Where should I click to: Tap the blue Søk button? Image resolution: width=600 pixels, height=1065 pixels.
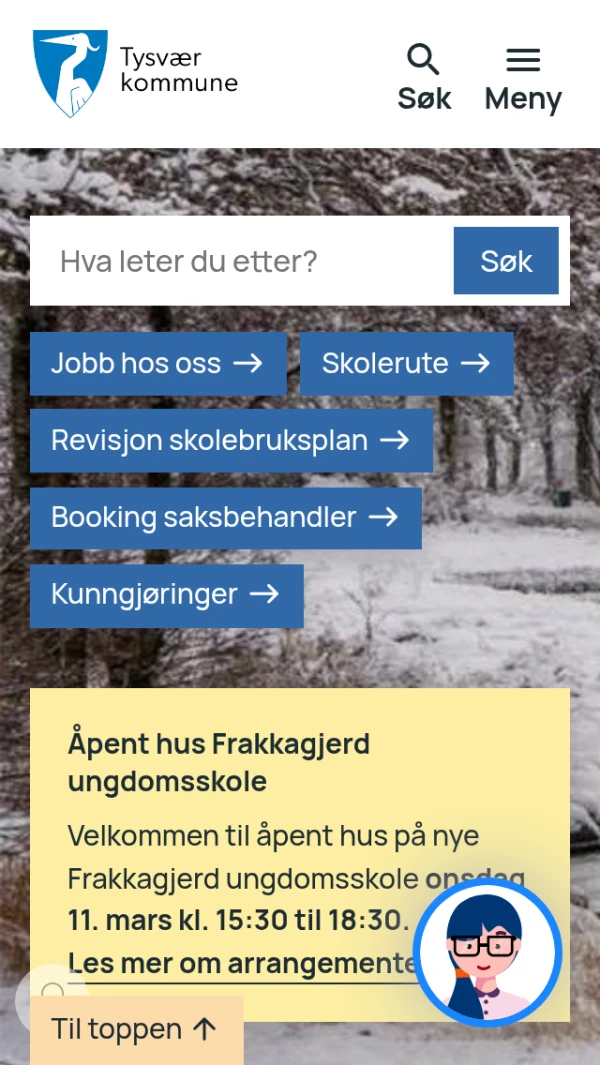(x=506, y=261)
